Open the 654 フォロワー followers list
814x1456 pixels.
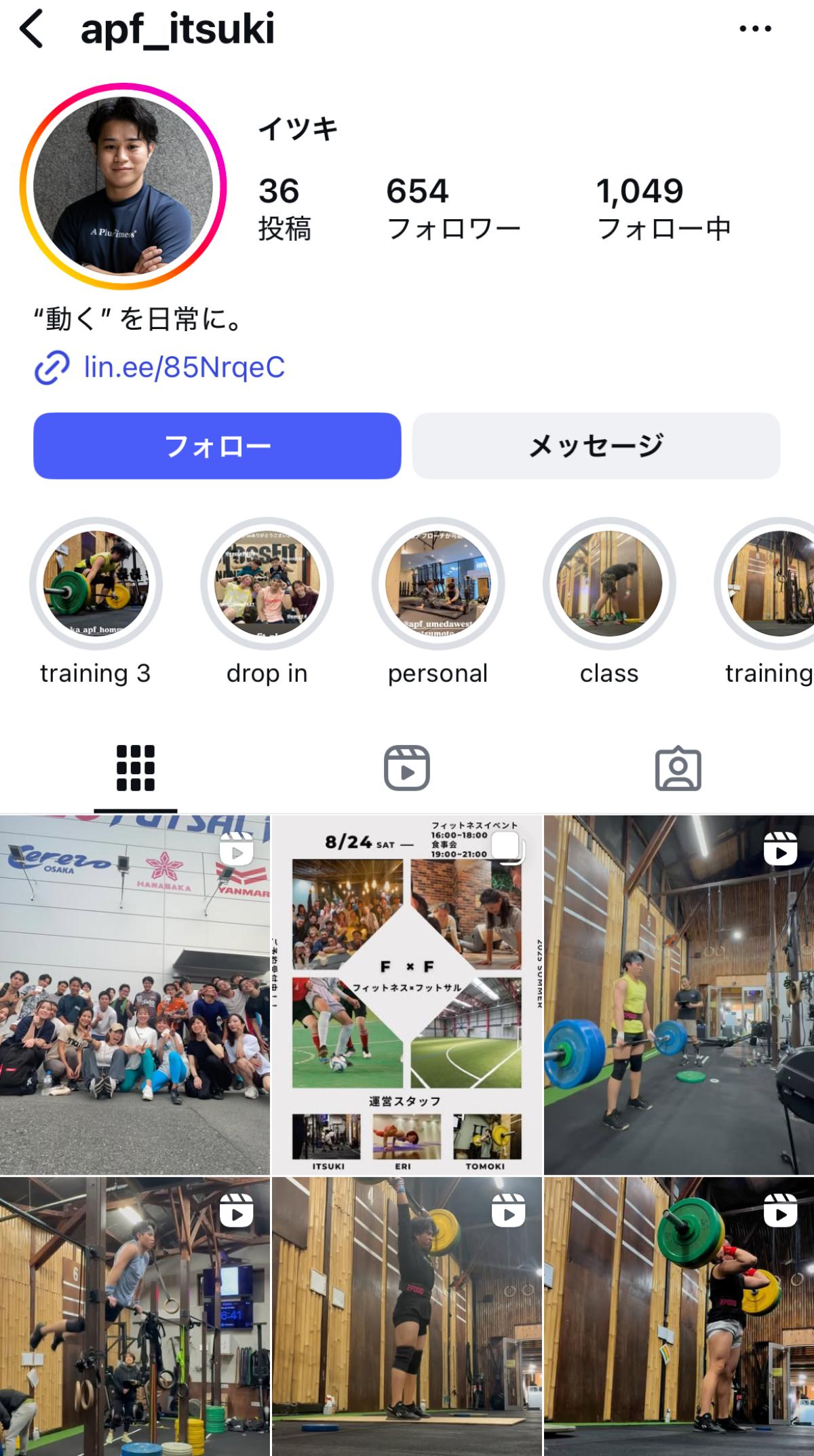[x=453, y=209]
